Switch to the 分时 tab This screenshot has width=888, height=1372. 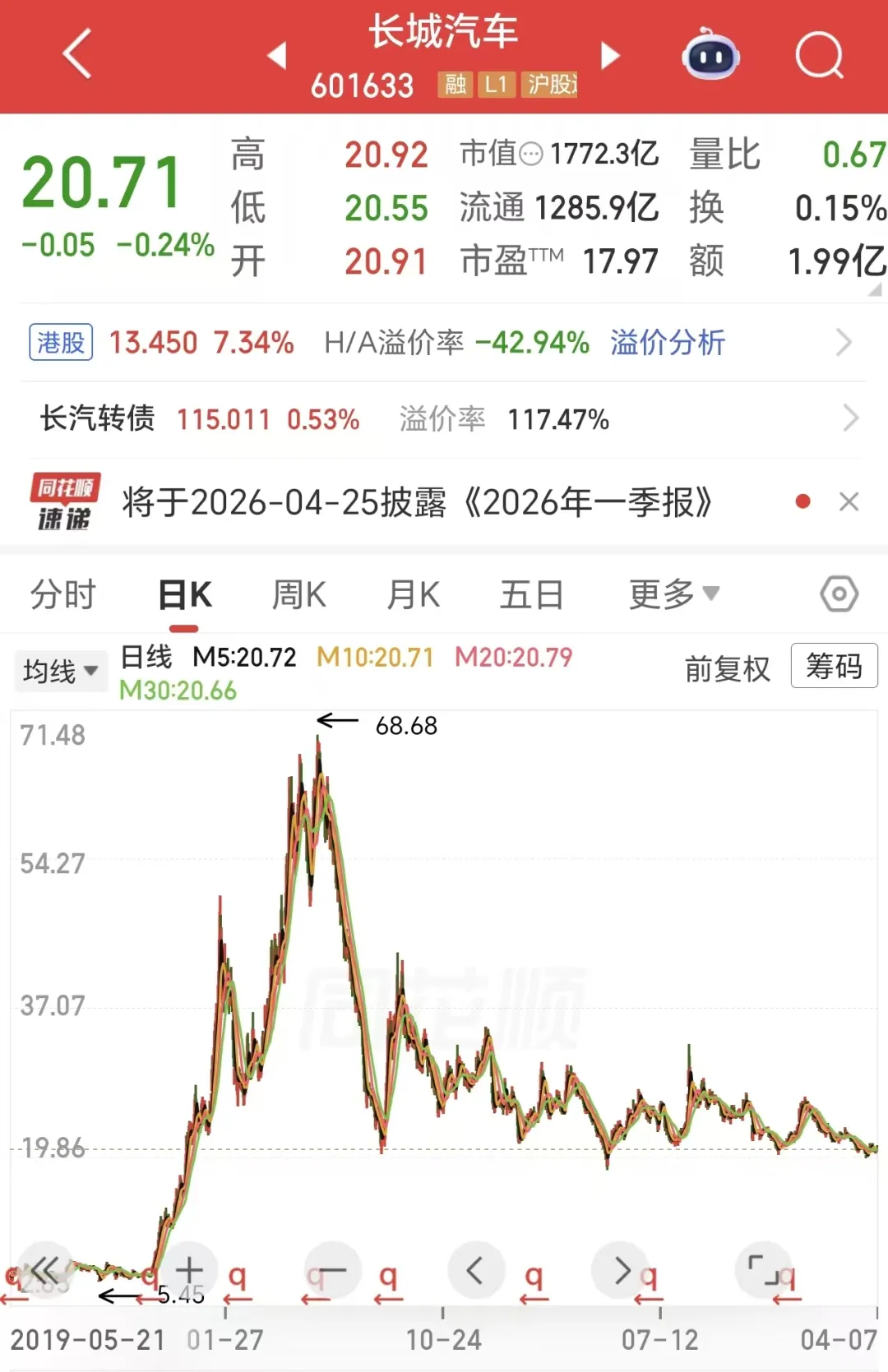(62, 594)
